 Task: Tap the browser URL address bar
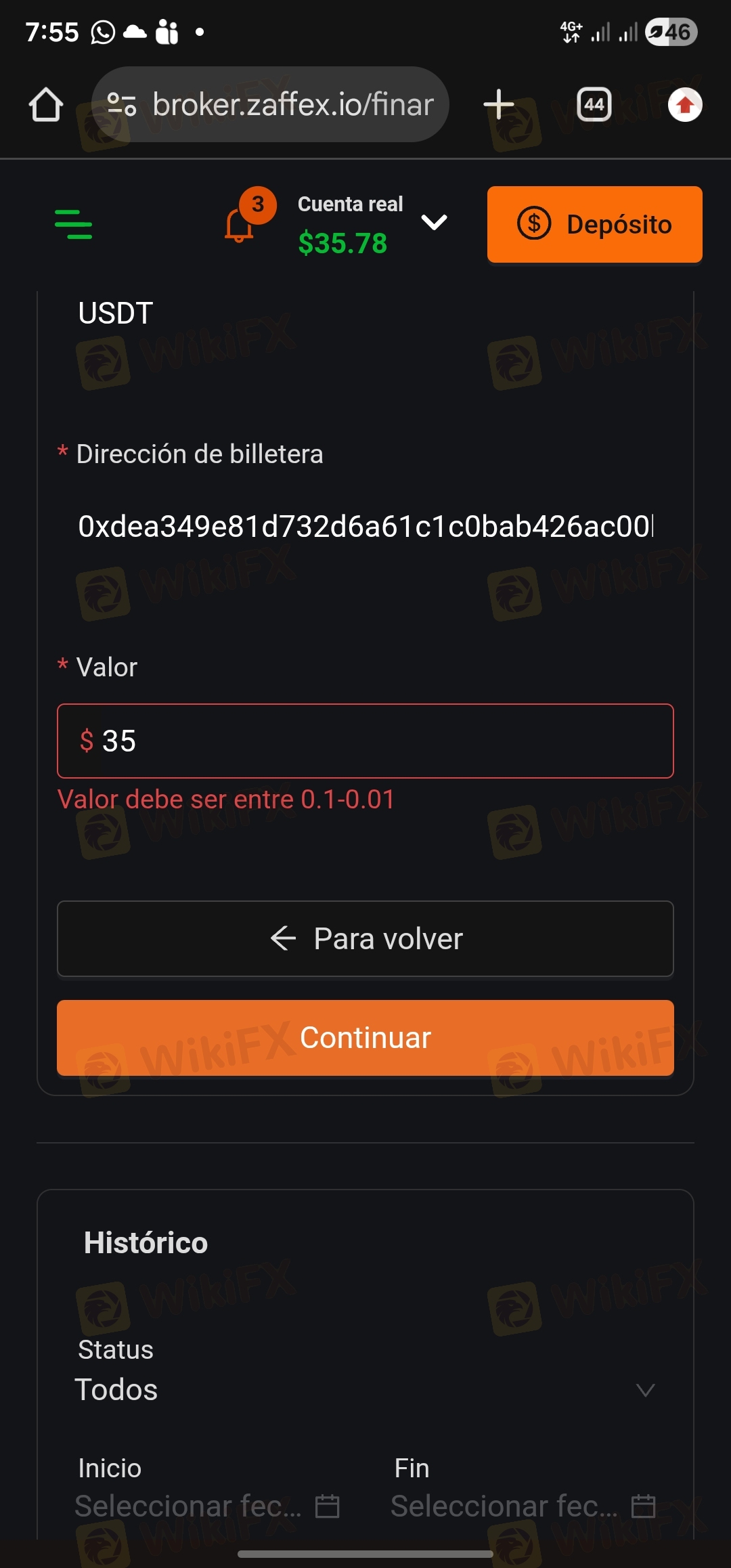click(270, 104)
